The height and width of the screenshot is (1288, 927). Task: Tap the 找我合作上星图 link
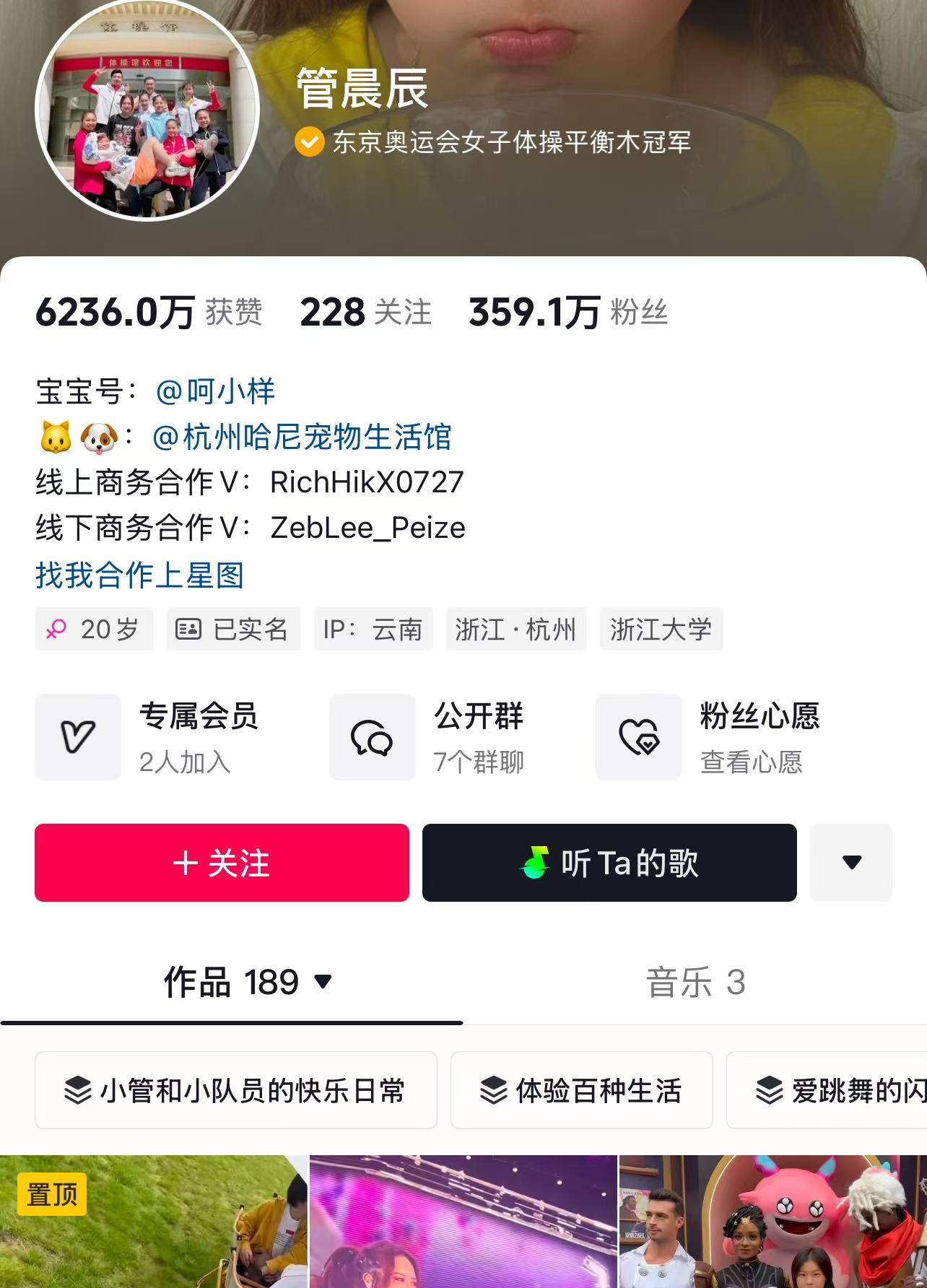pyautogui.click(x=139, y=575)
